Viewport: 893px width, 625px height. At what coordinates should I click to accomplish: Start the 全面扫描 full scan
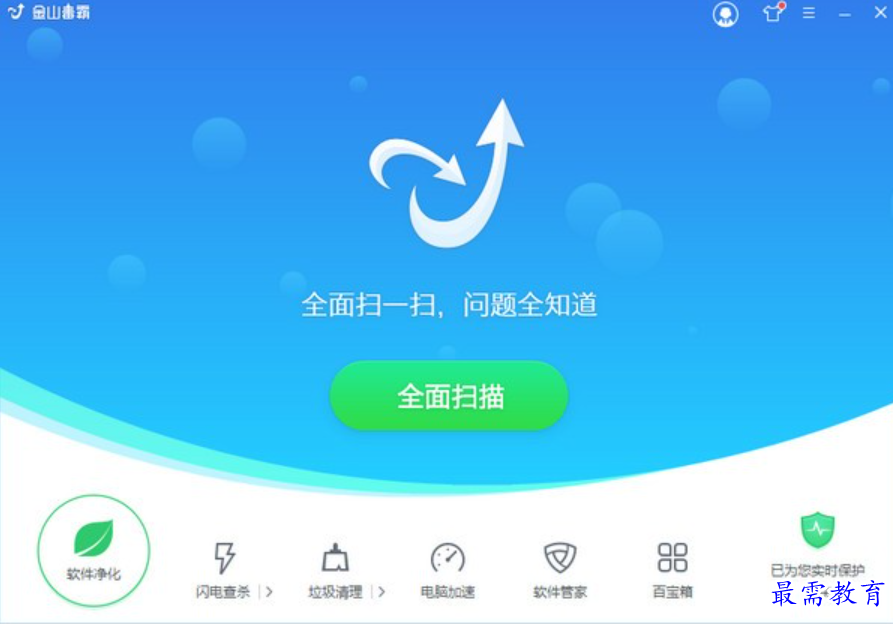coord(449,396)
